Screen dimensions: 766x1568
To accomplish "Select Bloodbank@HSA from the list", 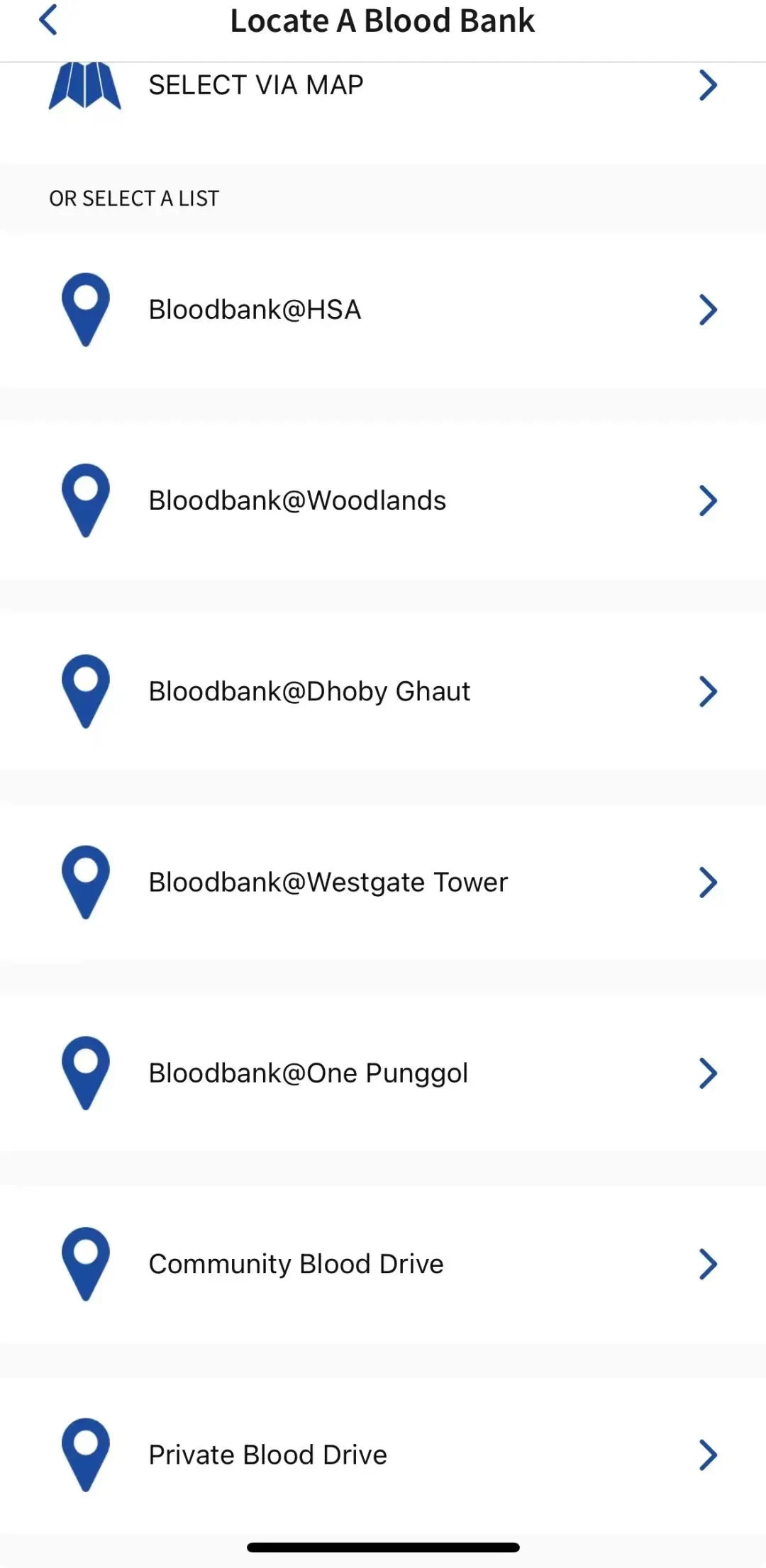I will (x=383, y=310).
